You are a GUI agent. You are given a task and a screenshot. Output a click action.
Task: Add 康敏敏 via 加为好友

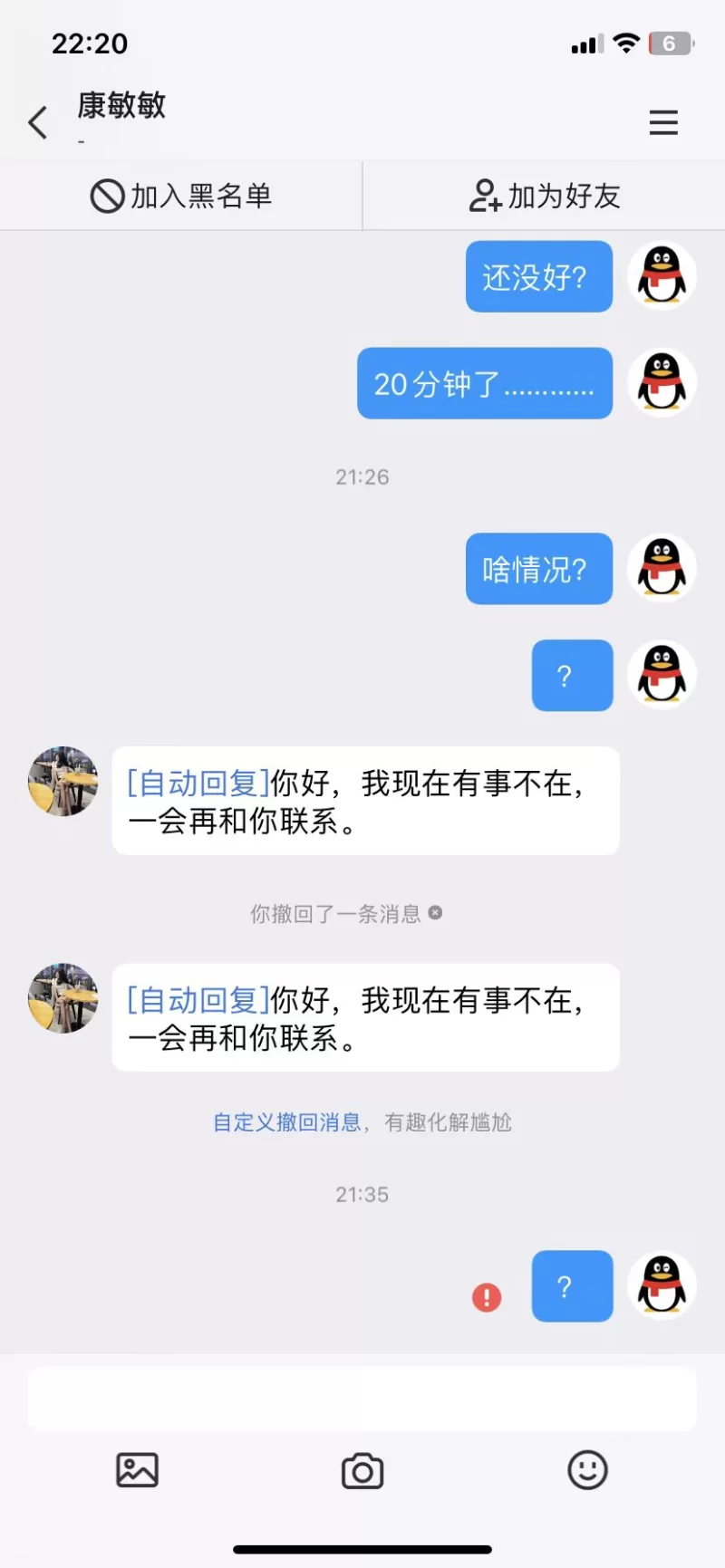544,196
